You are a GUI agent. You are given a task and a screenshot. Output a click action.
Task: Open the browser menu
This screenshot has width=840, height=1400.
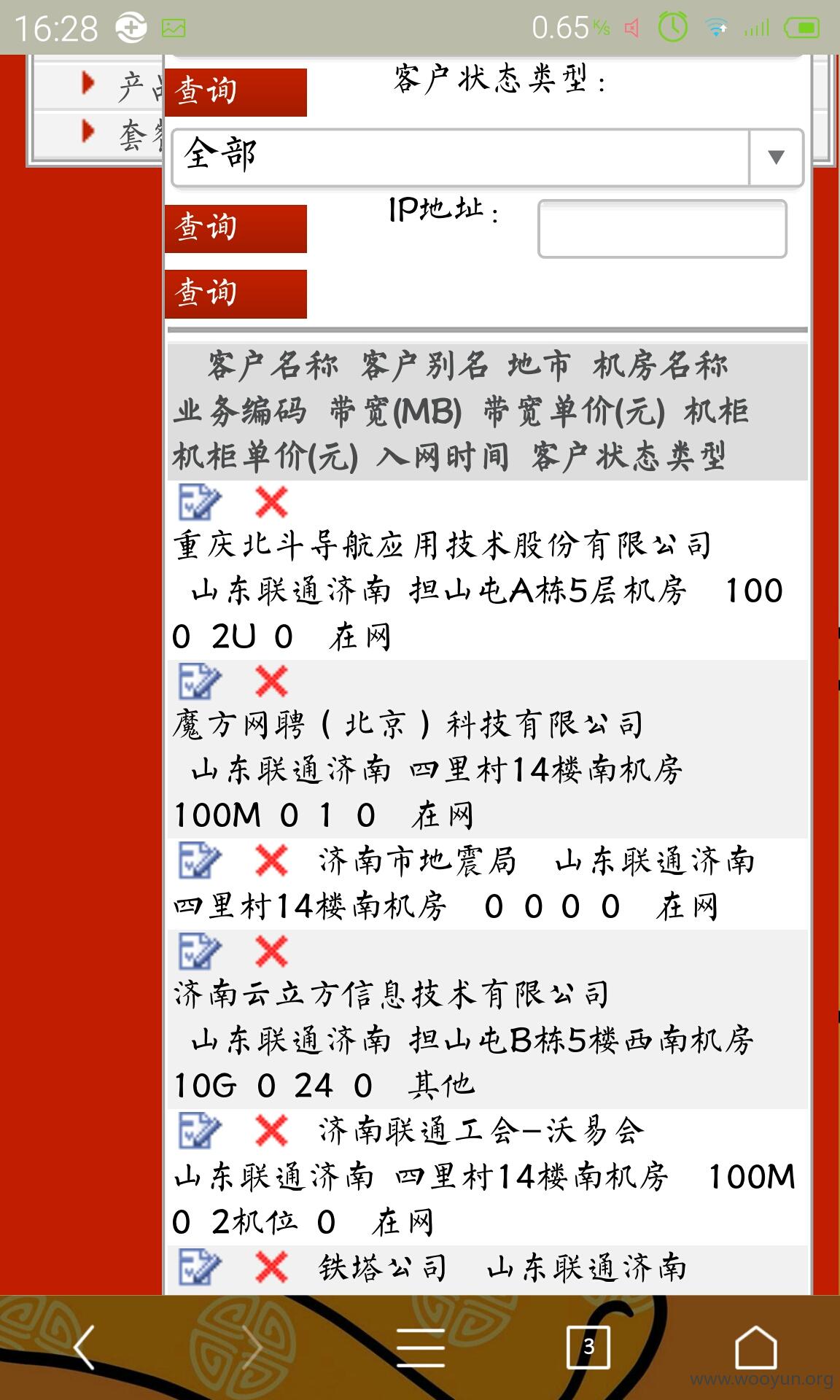[x=421, y=1347]
